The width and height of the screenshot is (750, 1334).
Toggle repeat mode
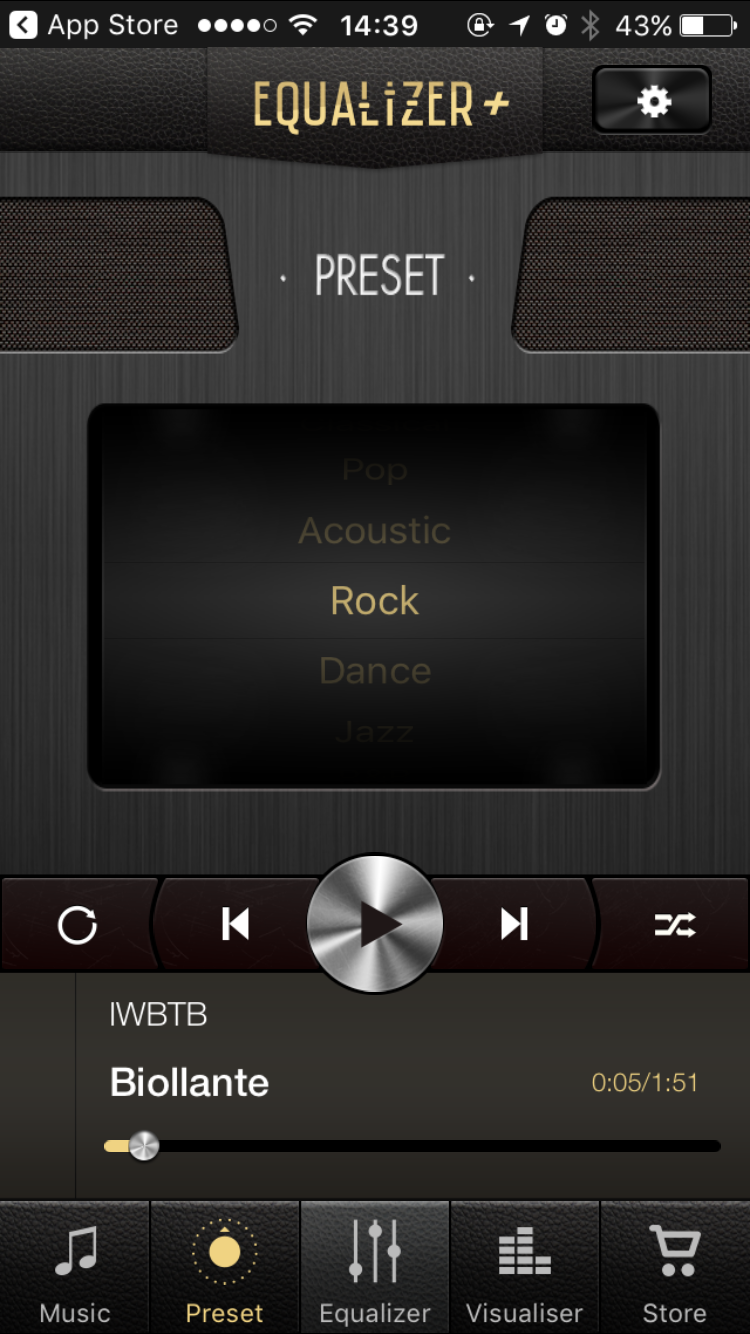(77, 925)
